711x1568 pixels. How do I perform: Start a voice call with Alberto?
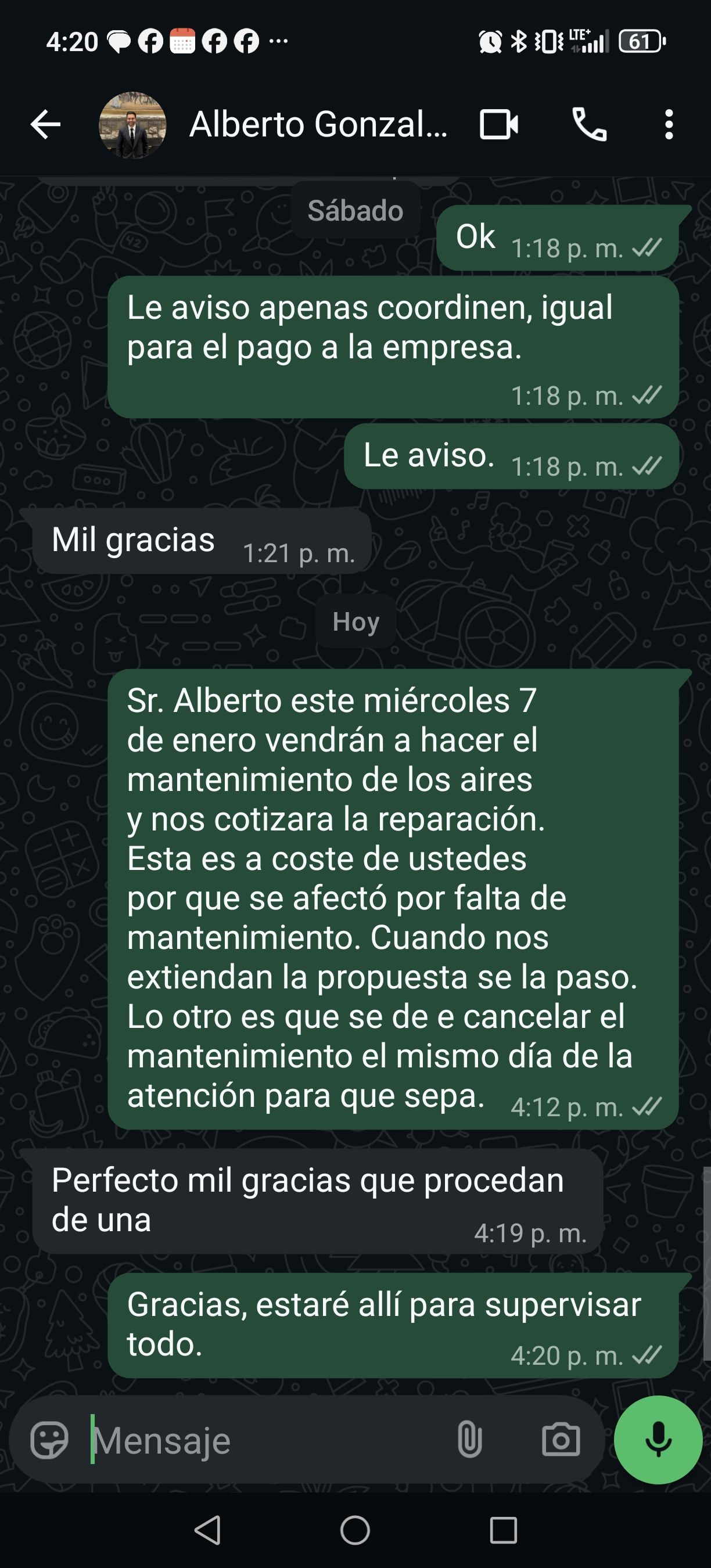[589, 125]
